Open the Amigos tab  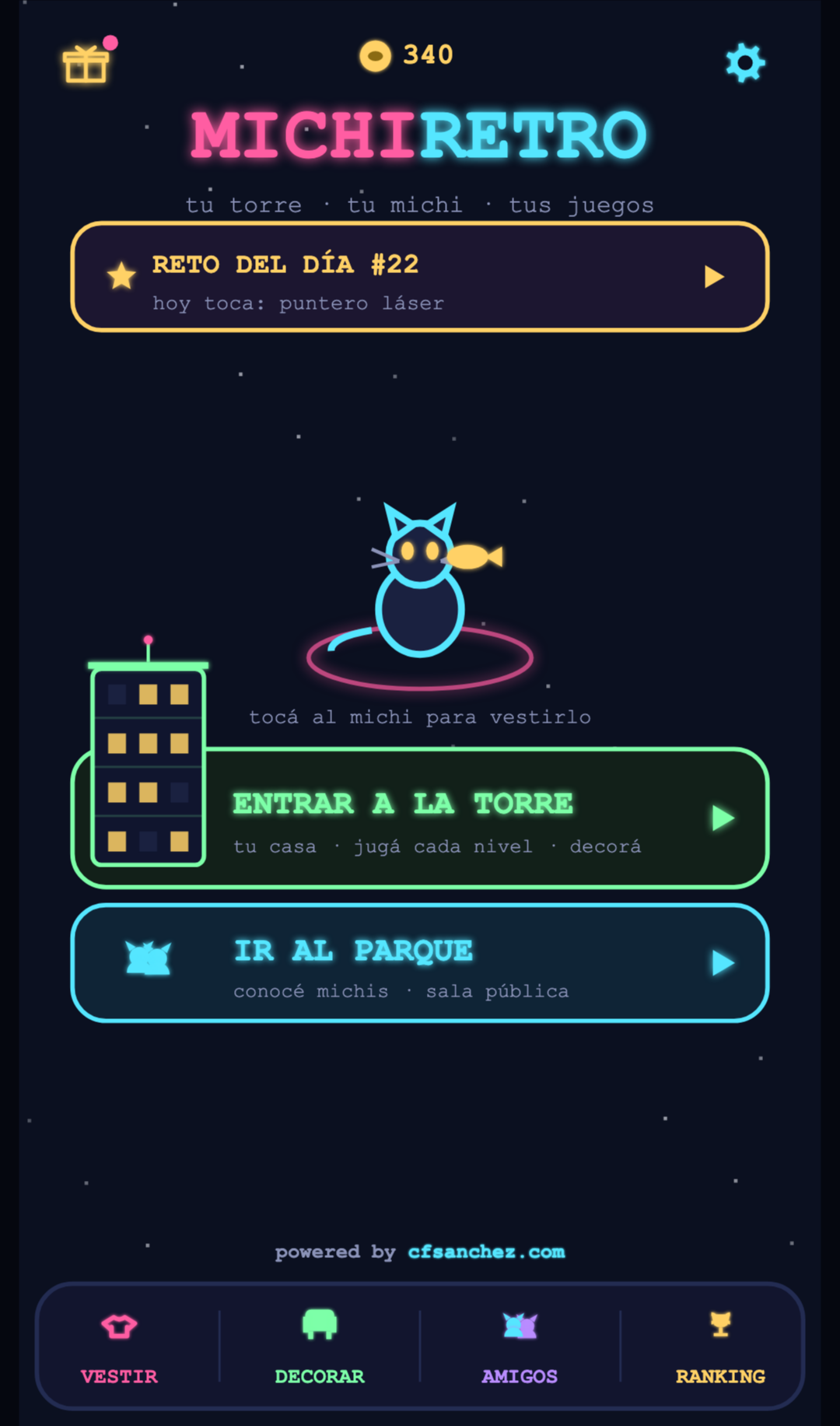coord(520,1347)
